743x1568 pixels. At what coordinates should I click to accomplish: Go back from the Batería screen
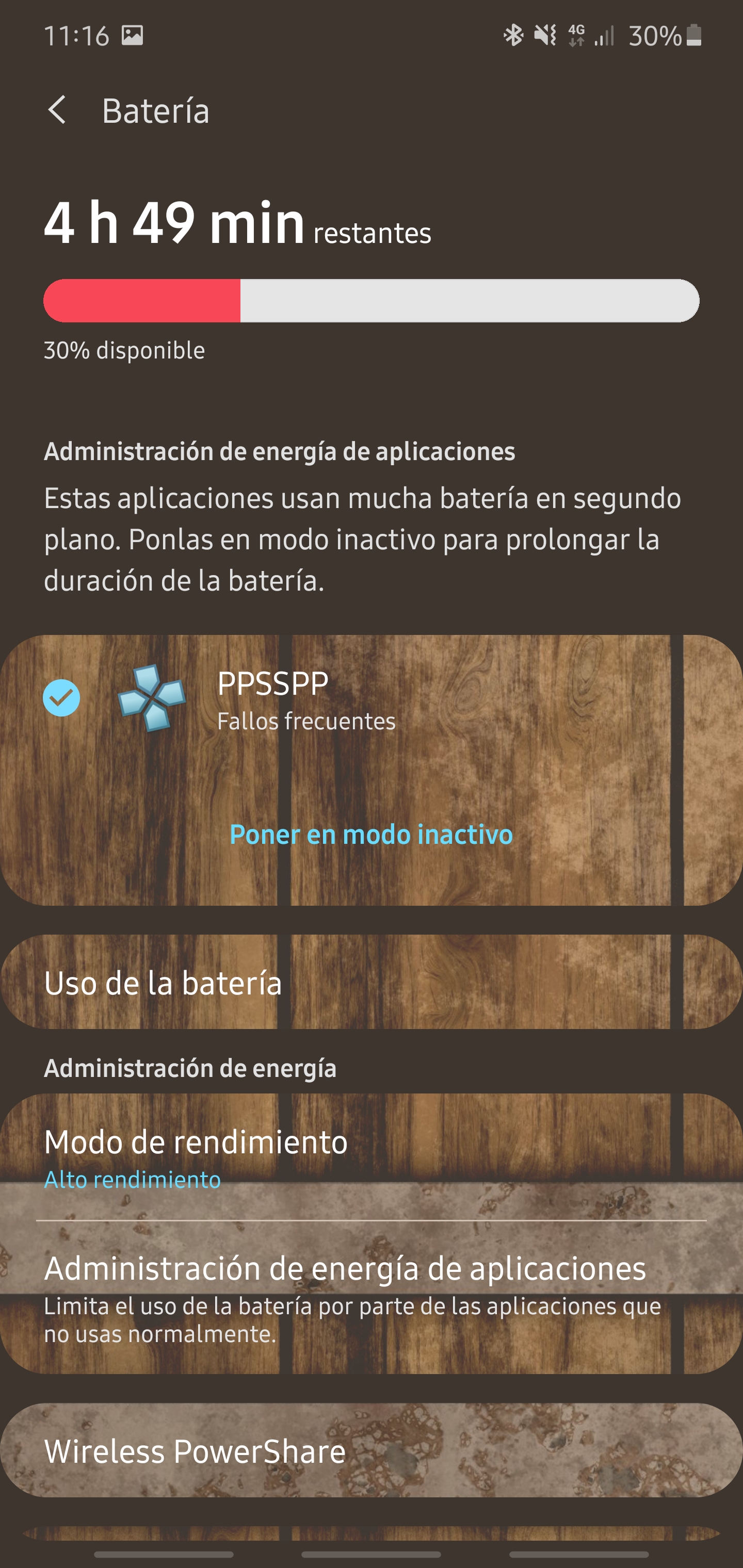(x=57, y=111)
